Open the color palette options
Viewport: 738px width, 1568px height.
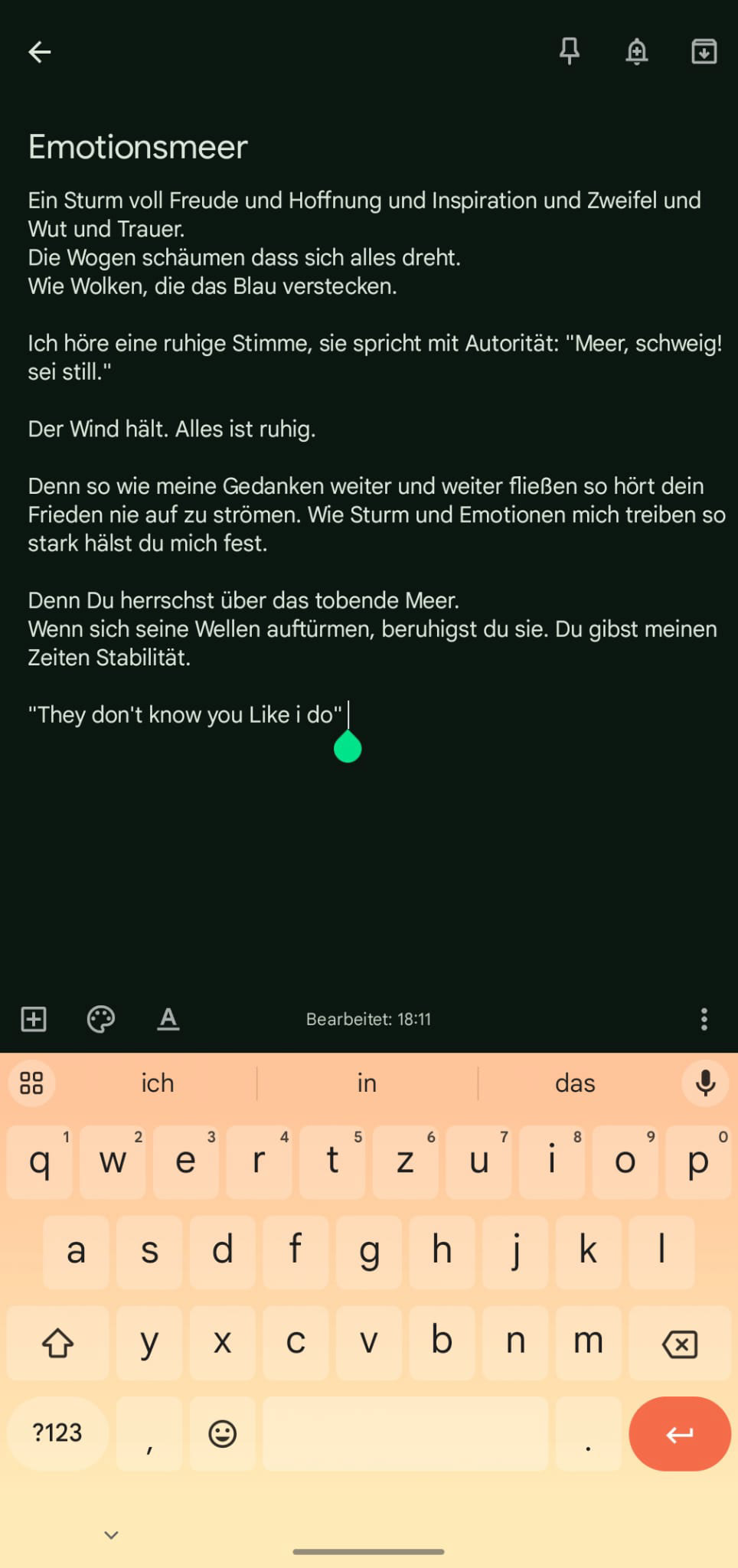point(101,1019)
